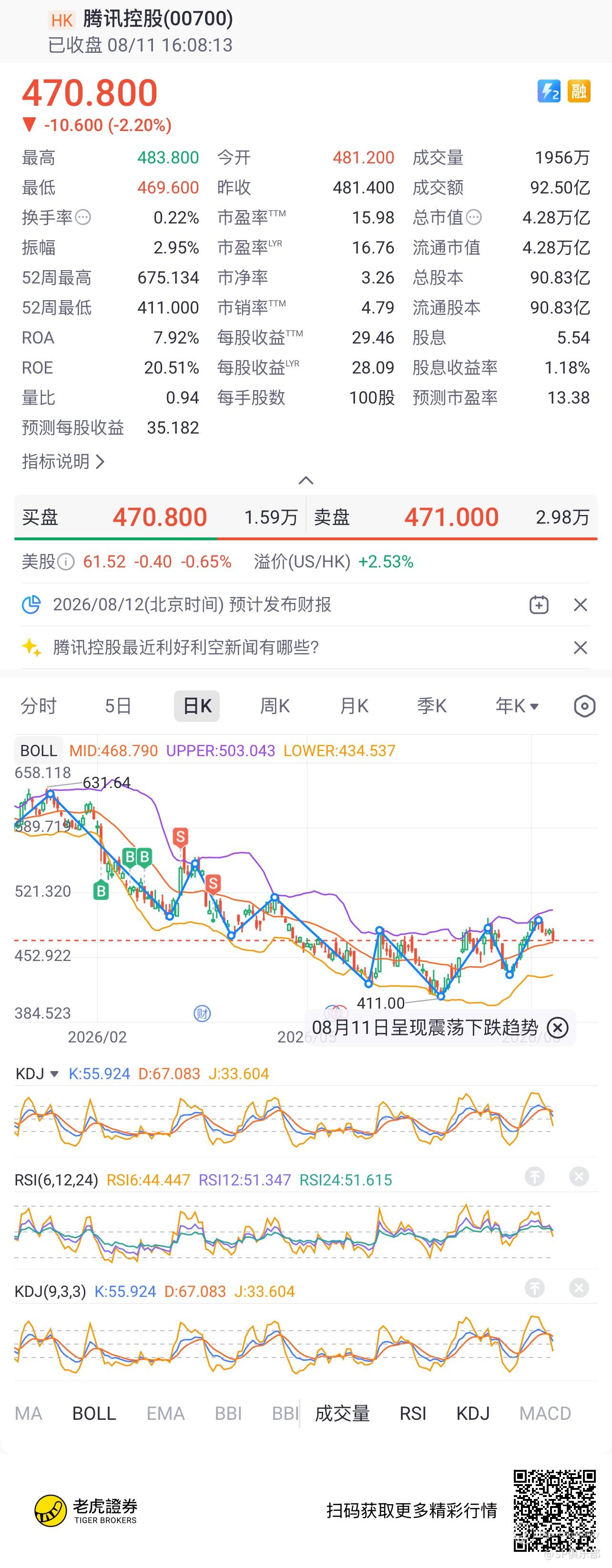Dismiss the 利好利空新闻 suggestion row
This screenshot has height=1568, width=612.
[581, 647]
